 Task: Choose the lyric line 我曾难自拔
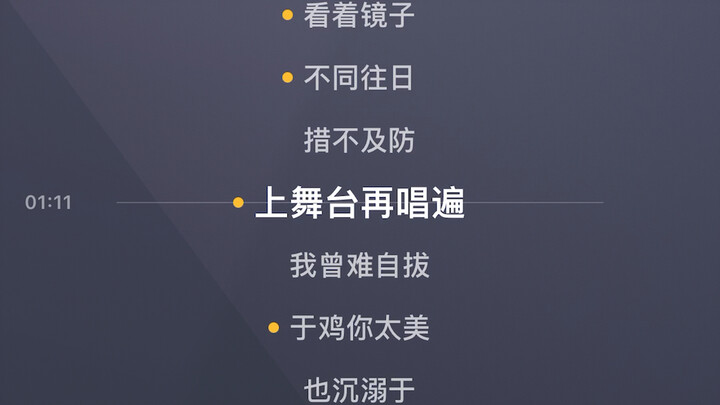(x=359, y=266)
